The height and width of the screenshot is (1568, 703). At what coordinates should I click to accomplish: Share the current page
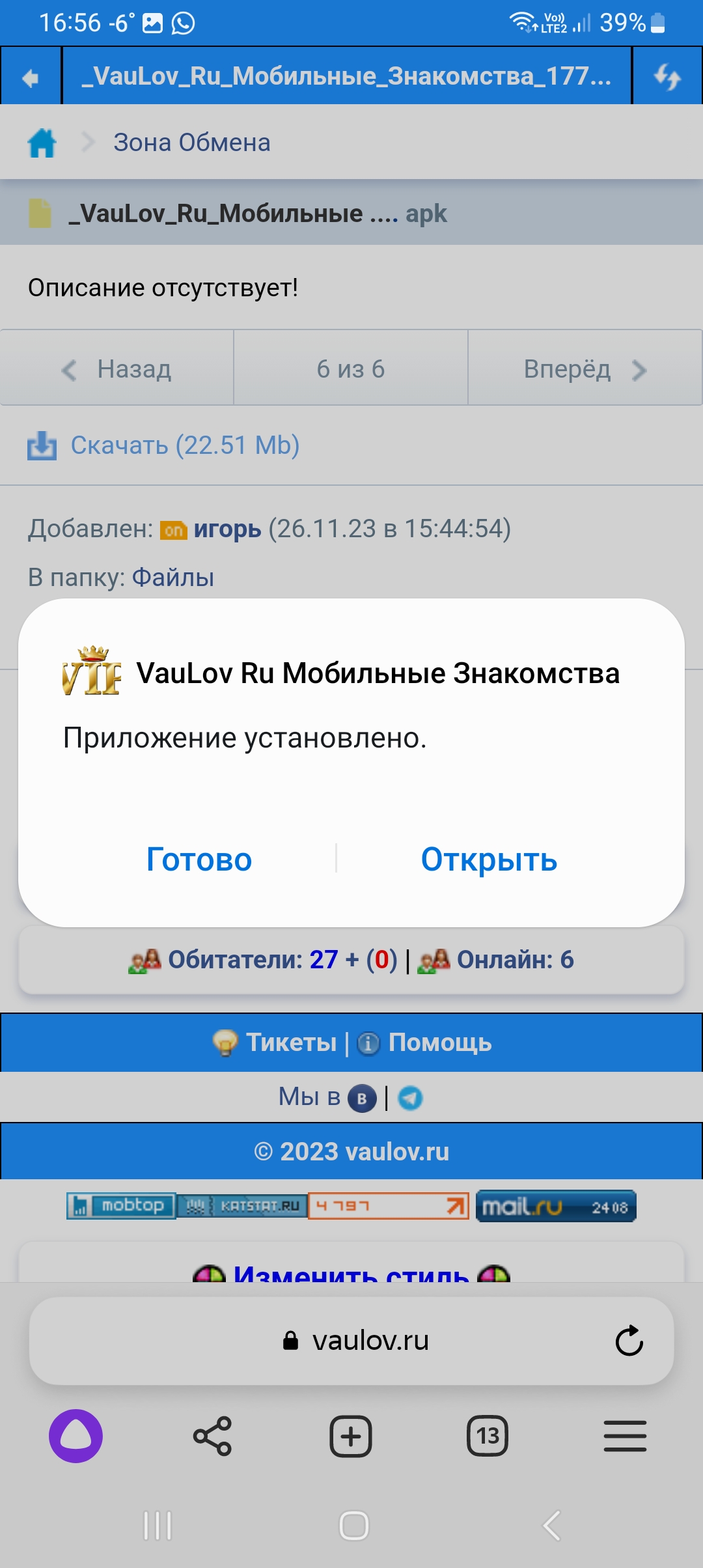click(212, 1436)
